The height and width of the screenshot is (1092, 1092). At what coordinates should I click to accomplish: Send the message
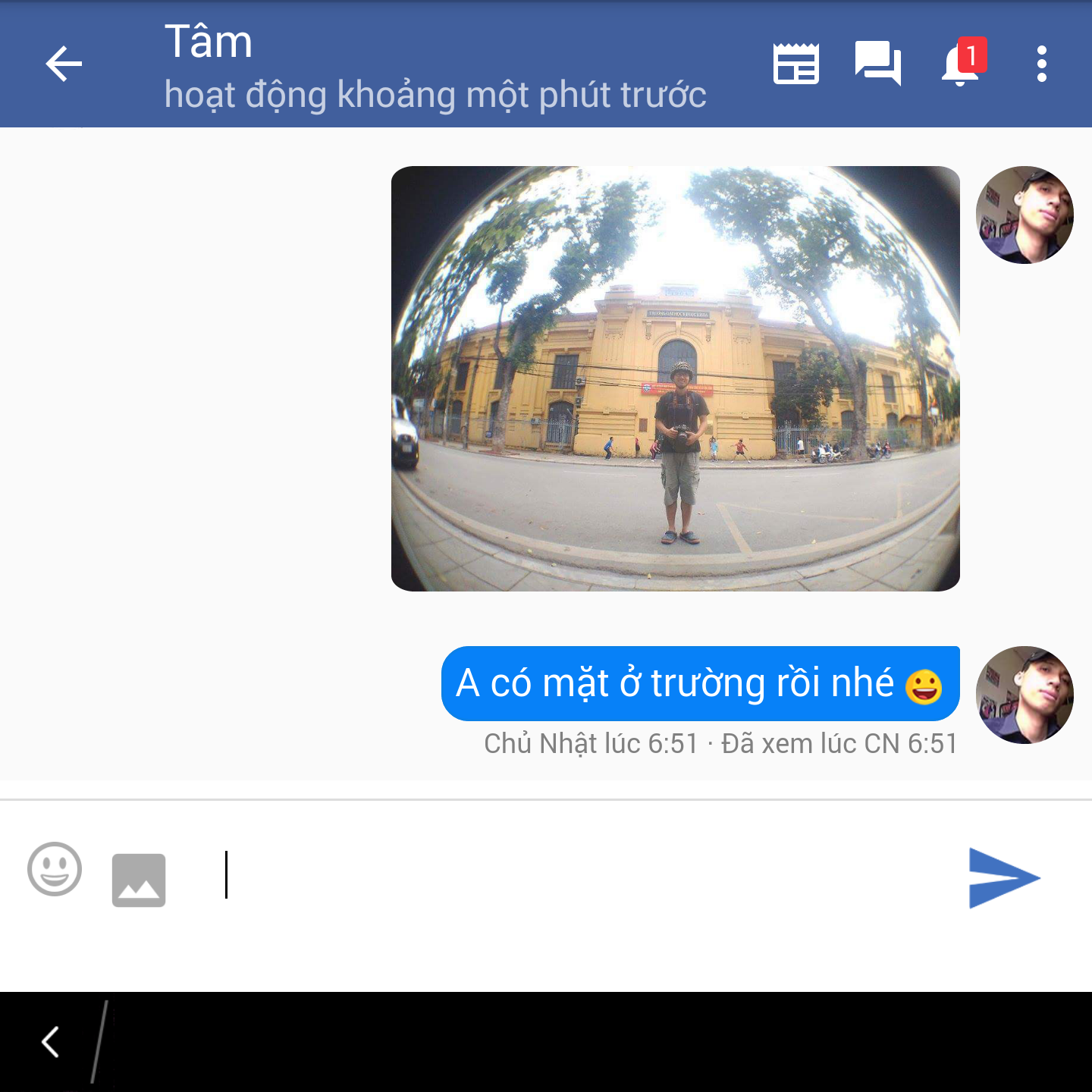click(x=1003, y=878)
